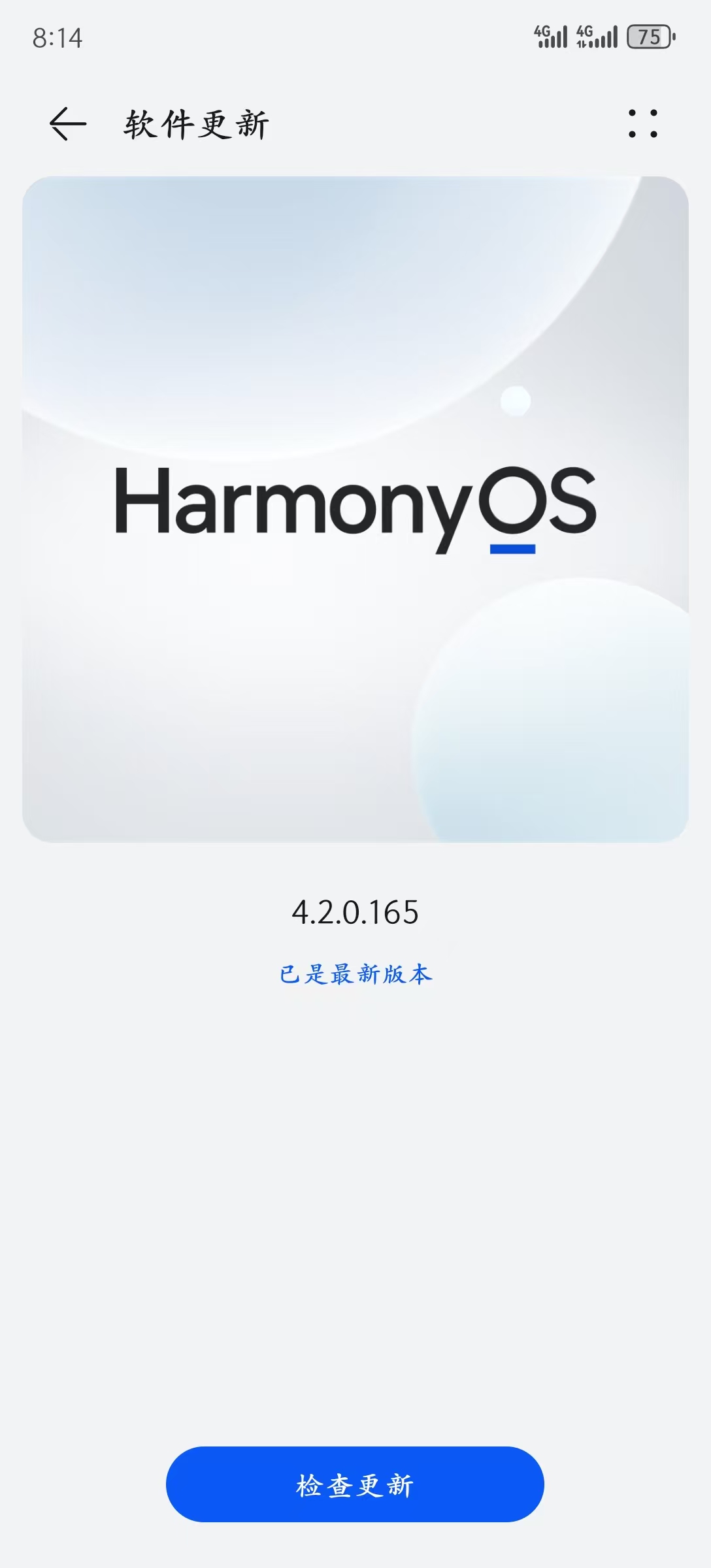Tap the 检查更新 button
The width and height of the screenshot is (711, 1568).
[x=355, y=1484]
